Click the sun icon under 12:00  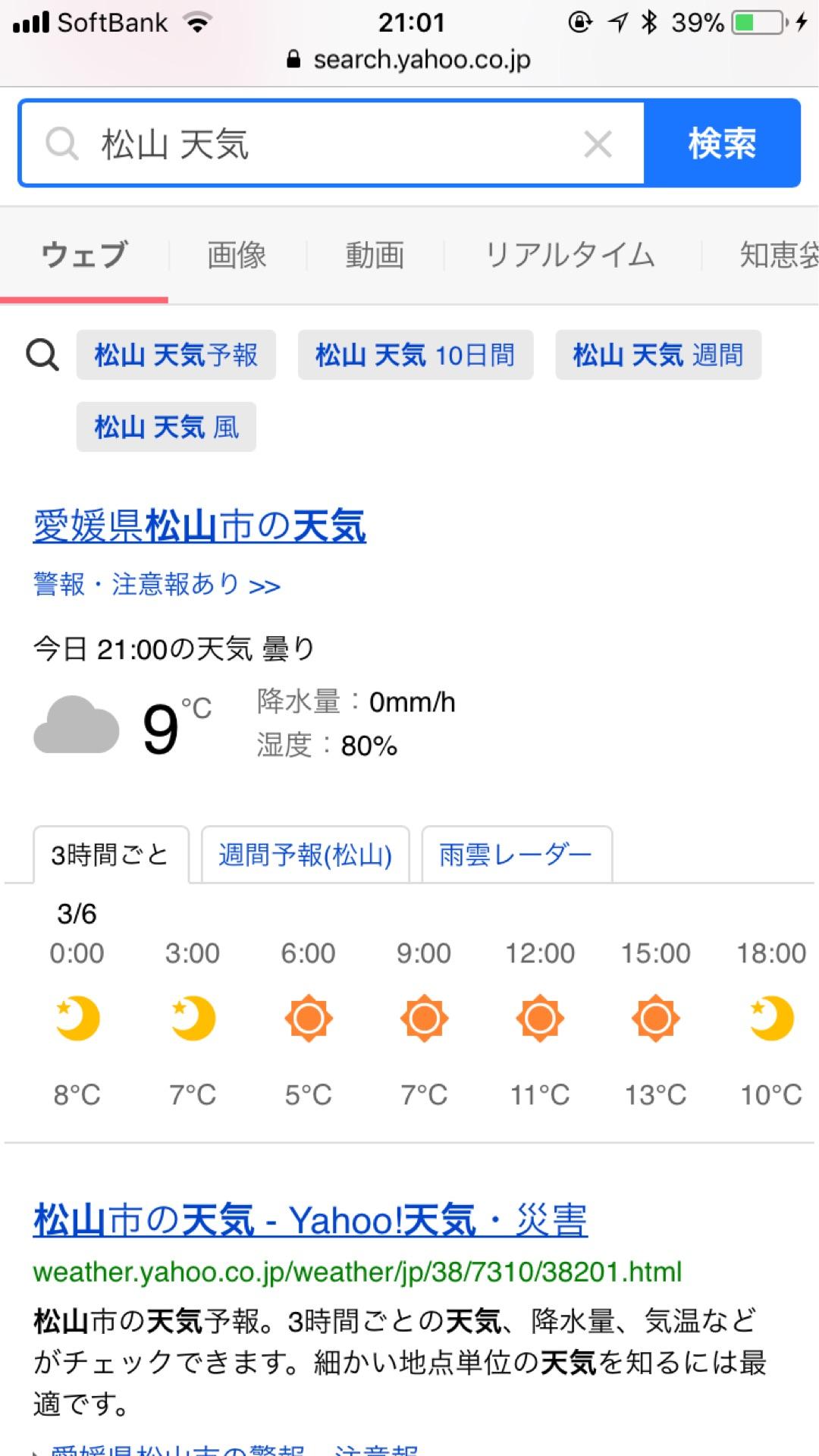pos(540,1018)
